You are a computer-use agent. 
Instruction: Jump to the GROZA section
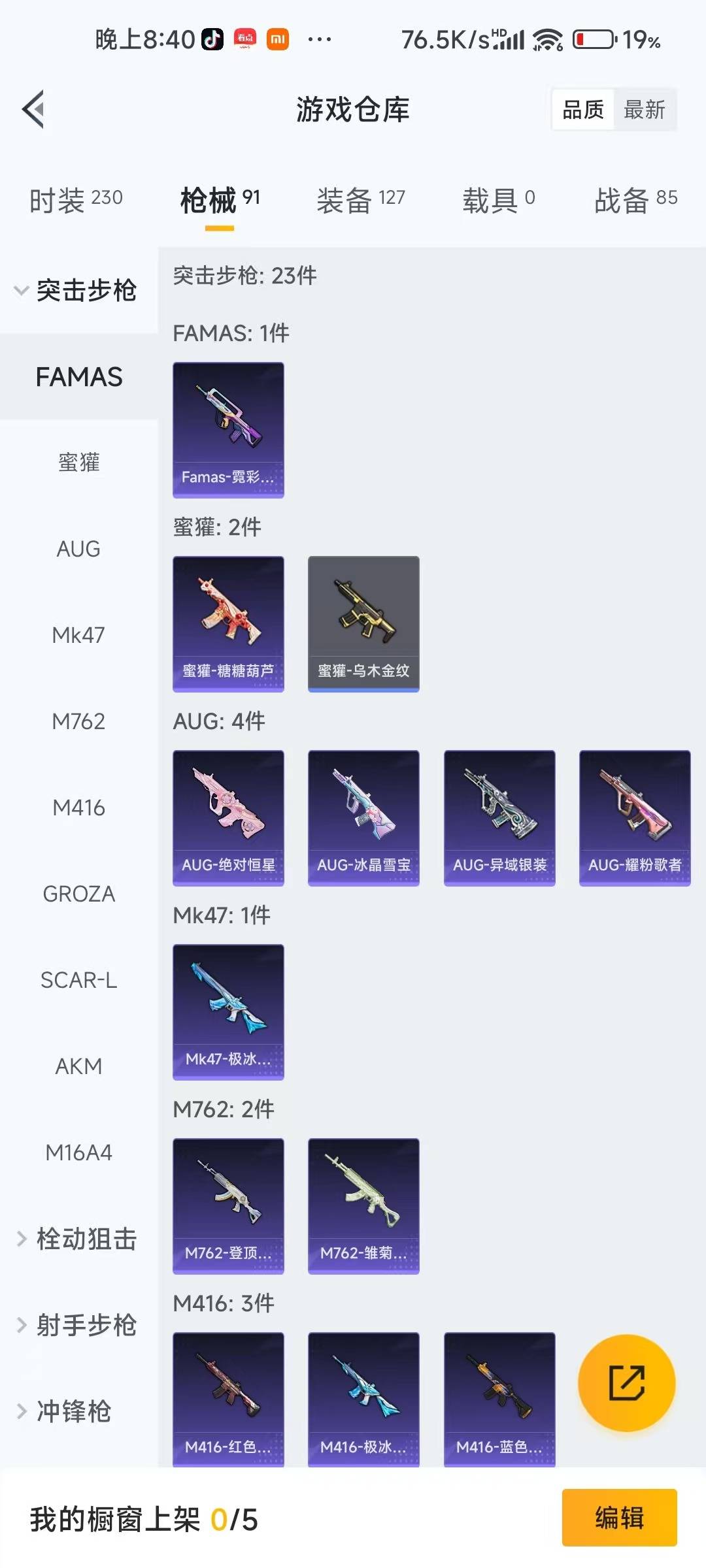[x=78, y=894]
